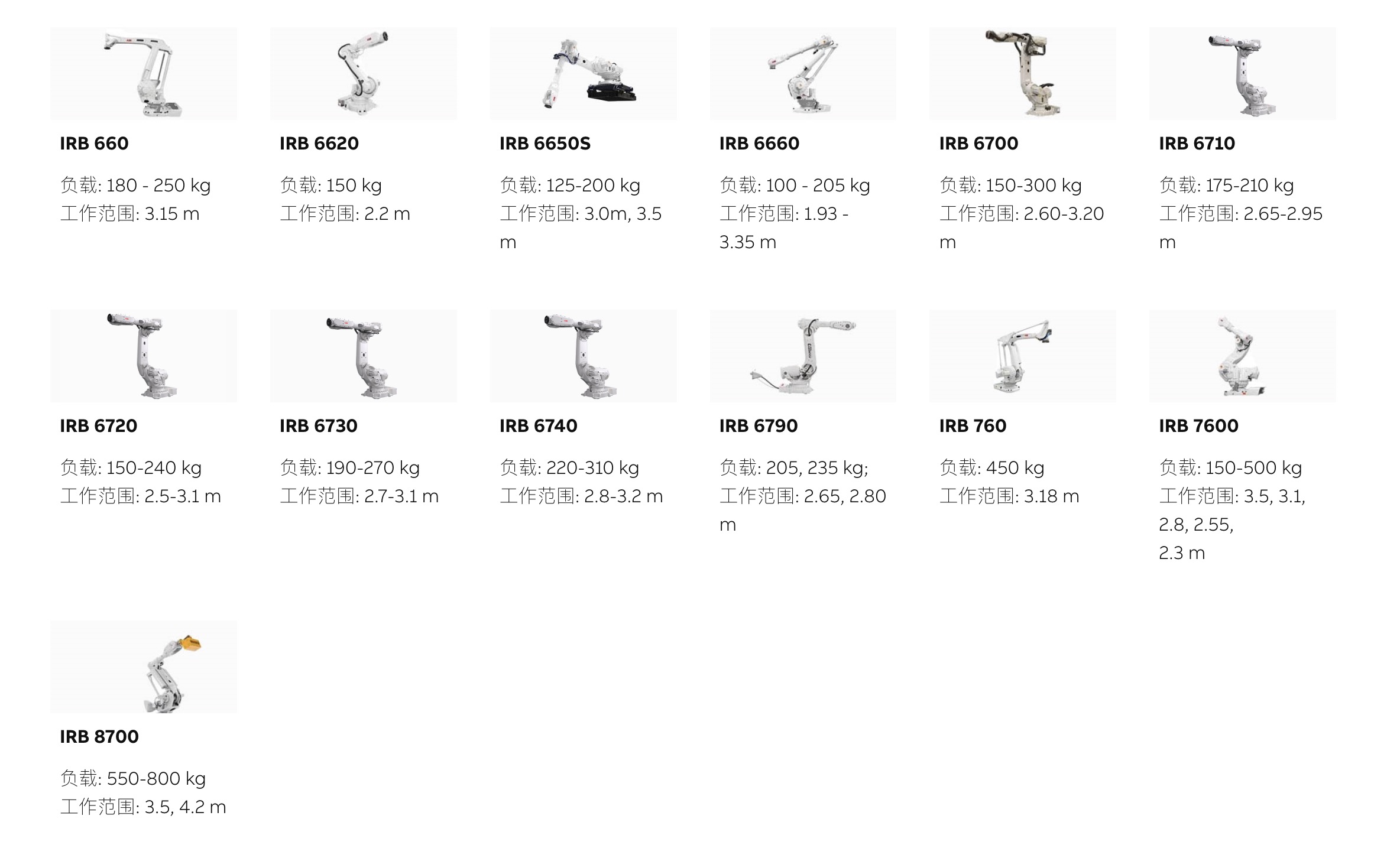
Task: Select the IRB 6650S robot tile
Action: tap(583, 74)
